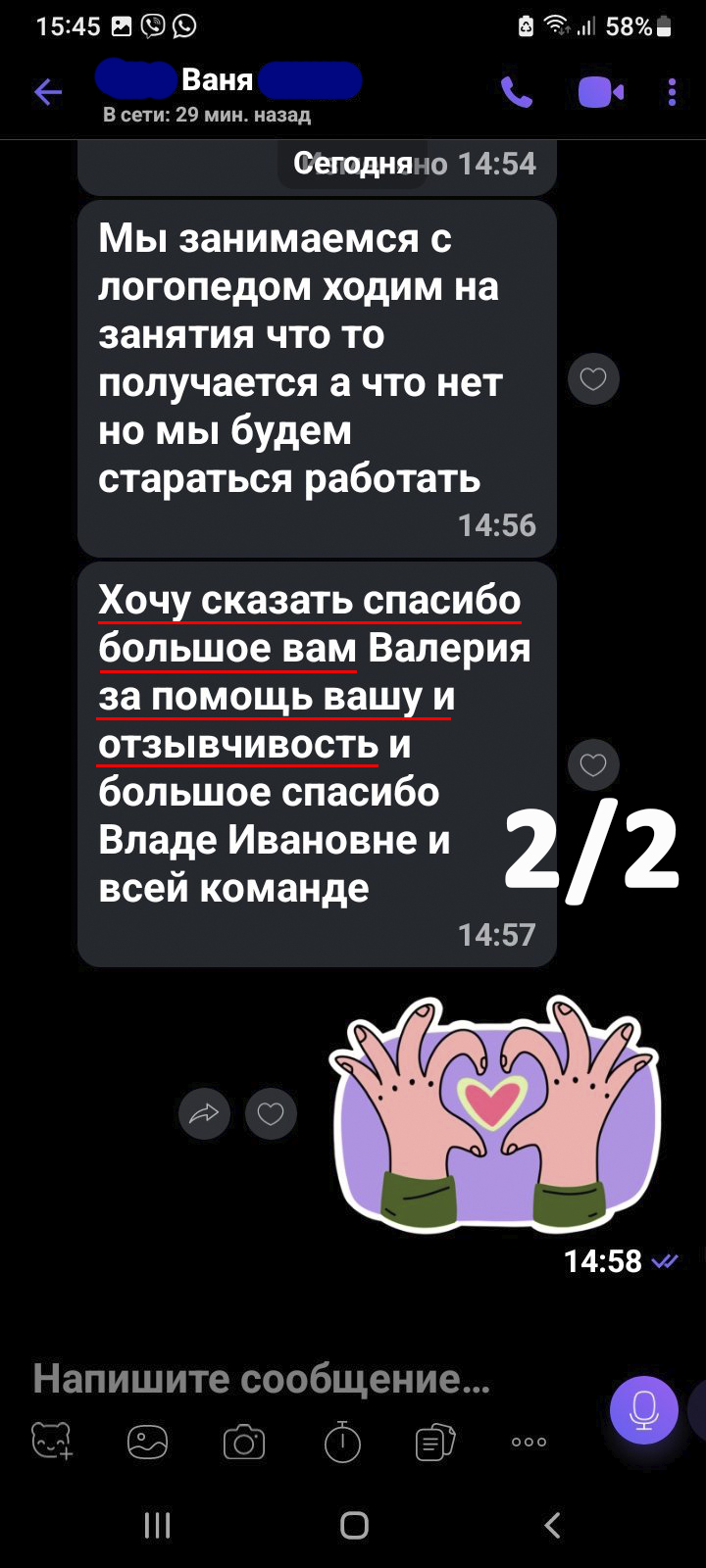The width and height of the screenshot is (706, 1568).
Task: Open the sticker picker
Action: [x=52, y=1442]
